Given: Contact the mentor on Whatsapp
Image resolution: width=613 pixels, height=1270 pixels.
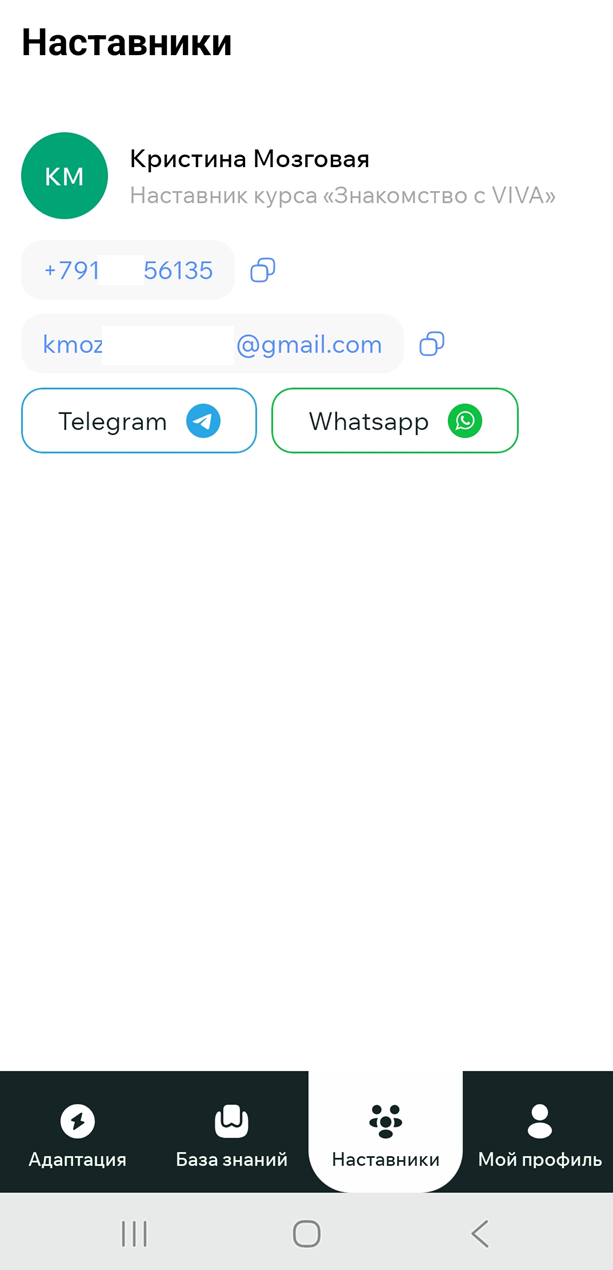Looking at the screenshot, I should (395, 421).
